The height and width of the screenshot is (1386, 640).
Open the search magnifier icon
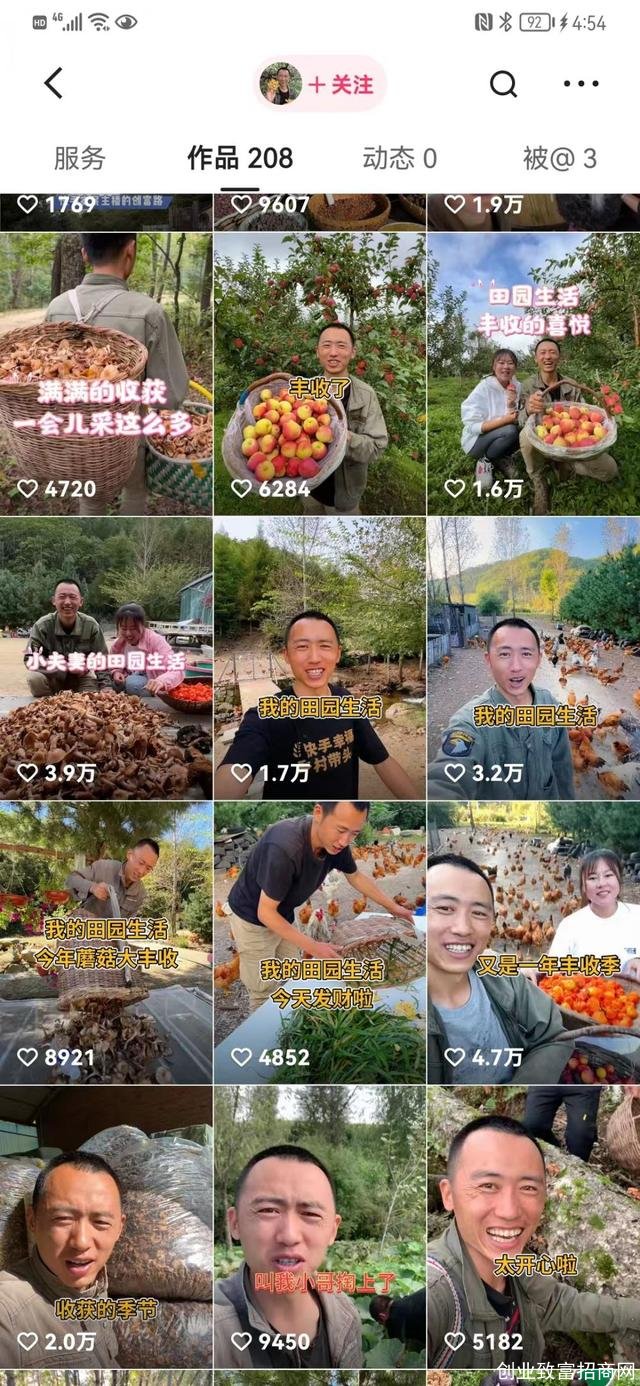tap(503, 84)
